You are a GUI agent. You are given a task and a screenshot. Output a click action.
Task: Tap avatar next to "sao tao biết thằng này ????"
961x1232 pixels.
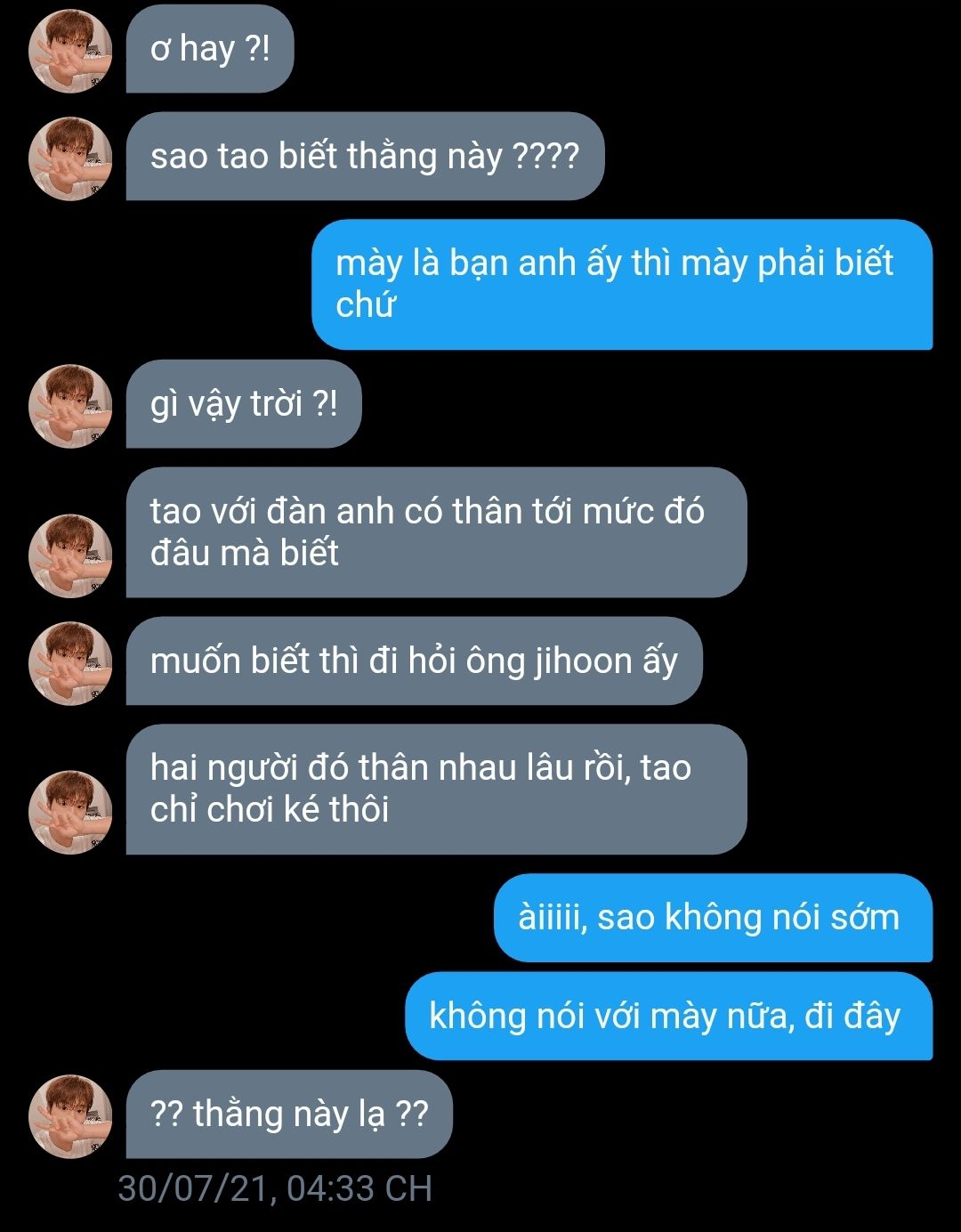tap(70, 158)
